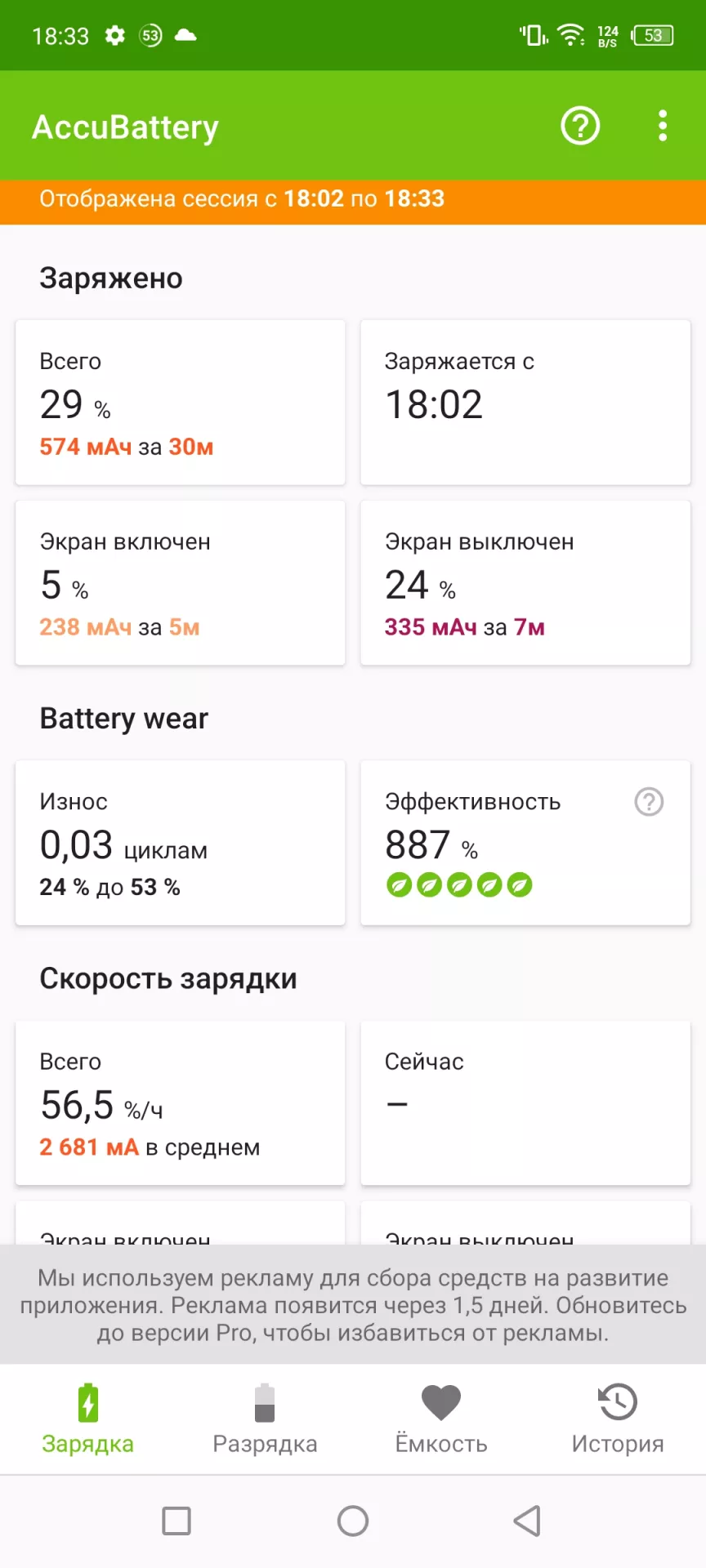Go to the История tab
The height and width of the screenshot is (1568, 706).
tap(618, 1419)
